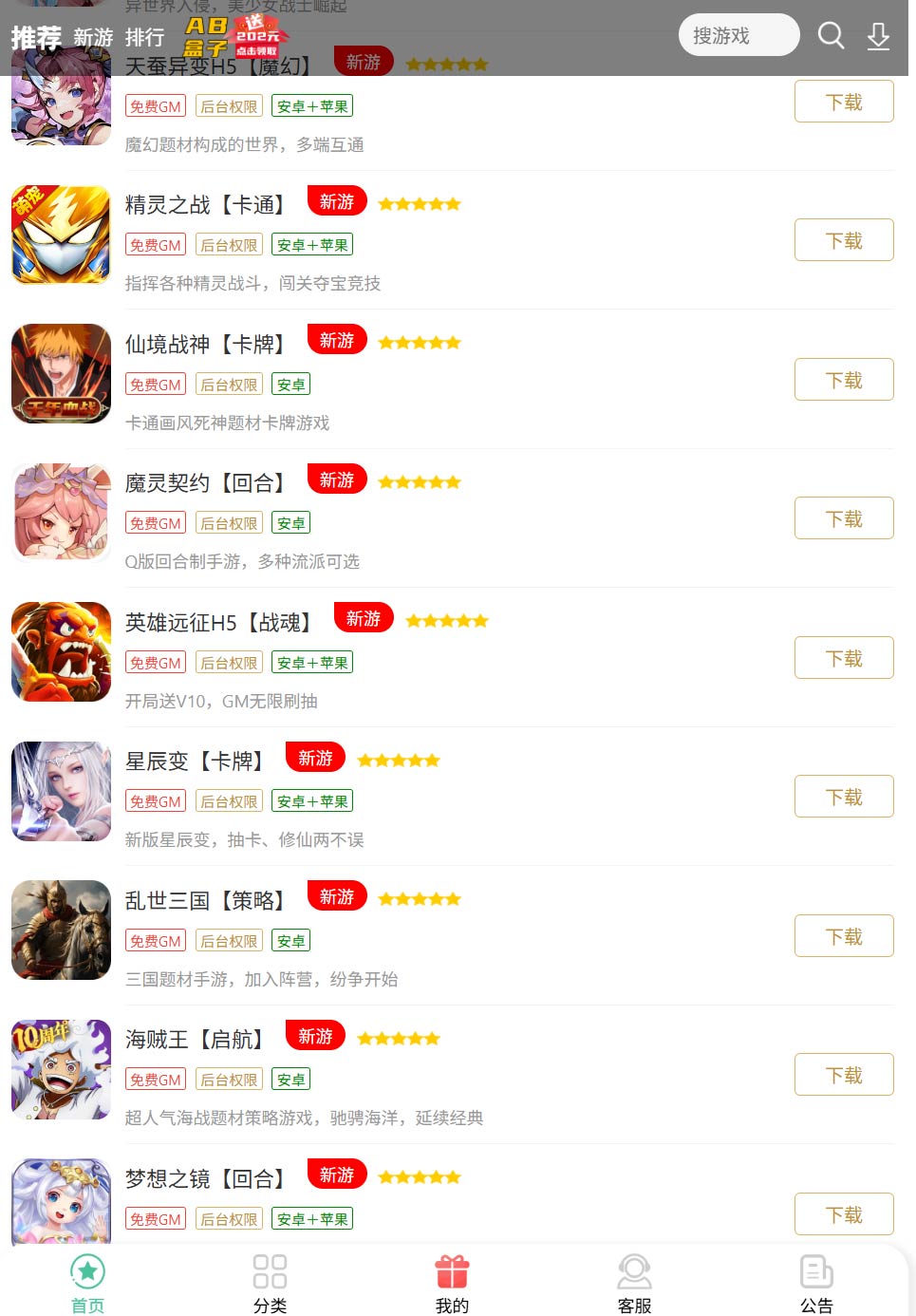Download 星辰变【卡牌】

[x=843, y=797]
